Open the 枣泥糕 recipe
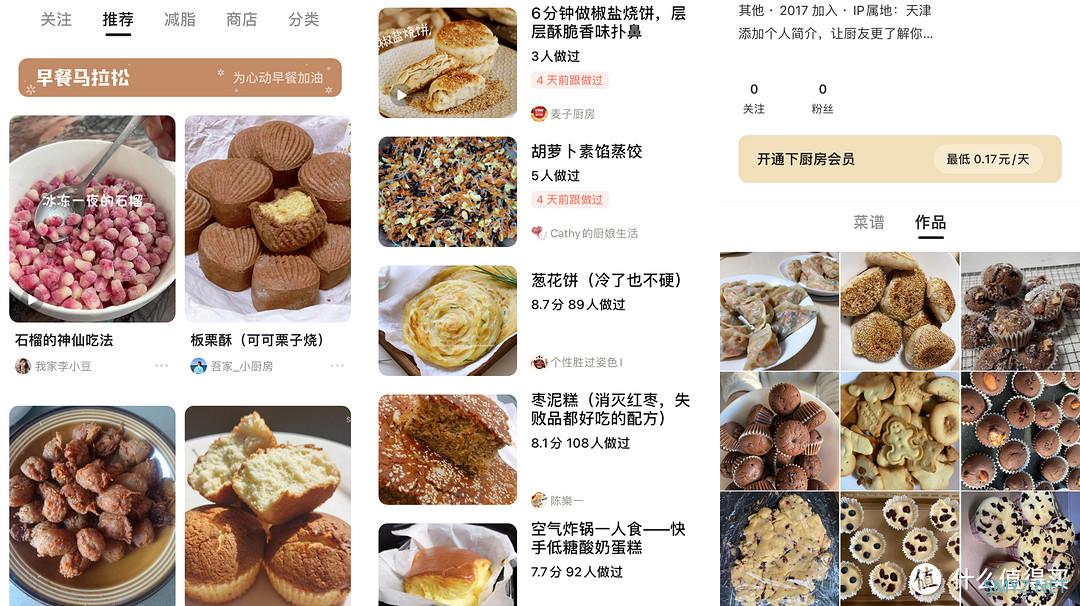The width and height of the screenshot is (1080, 606). point(610,408)
